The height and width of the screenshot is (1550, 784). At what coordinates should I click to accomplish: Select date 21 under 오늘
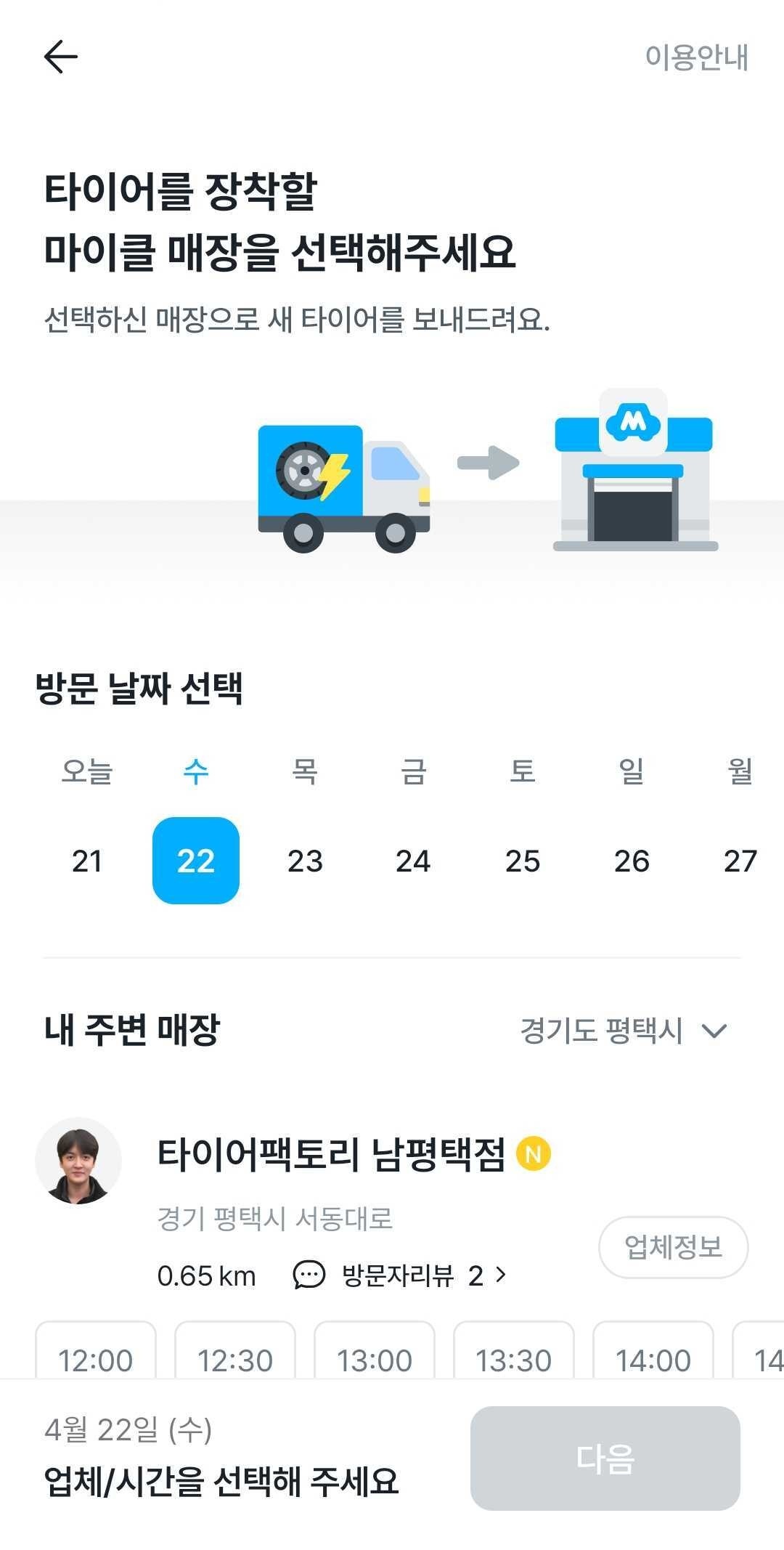pos(87,861)
